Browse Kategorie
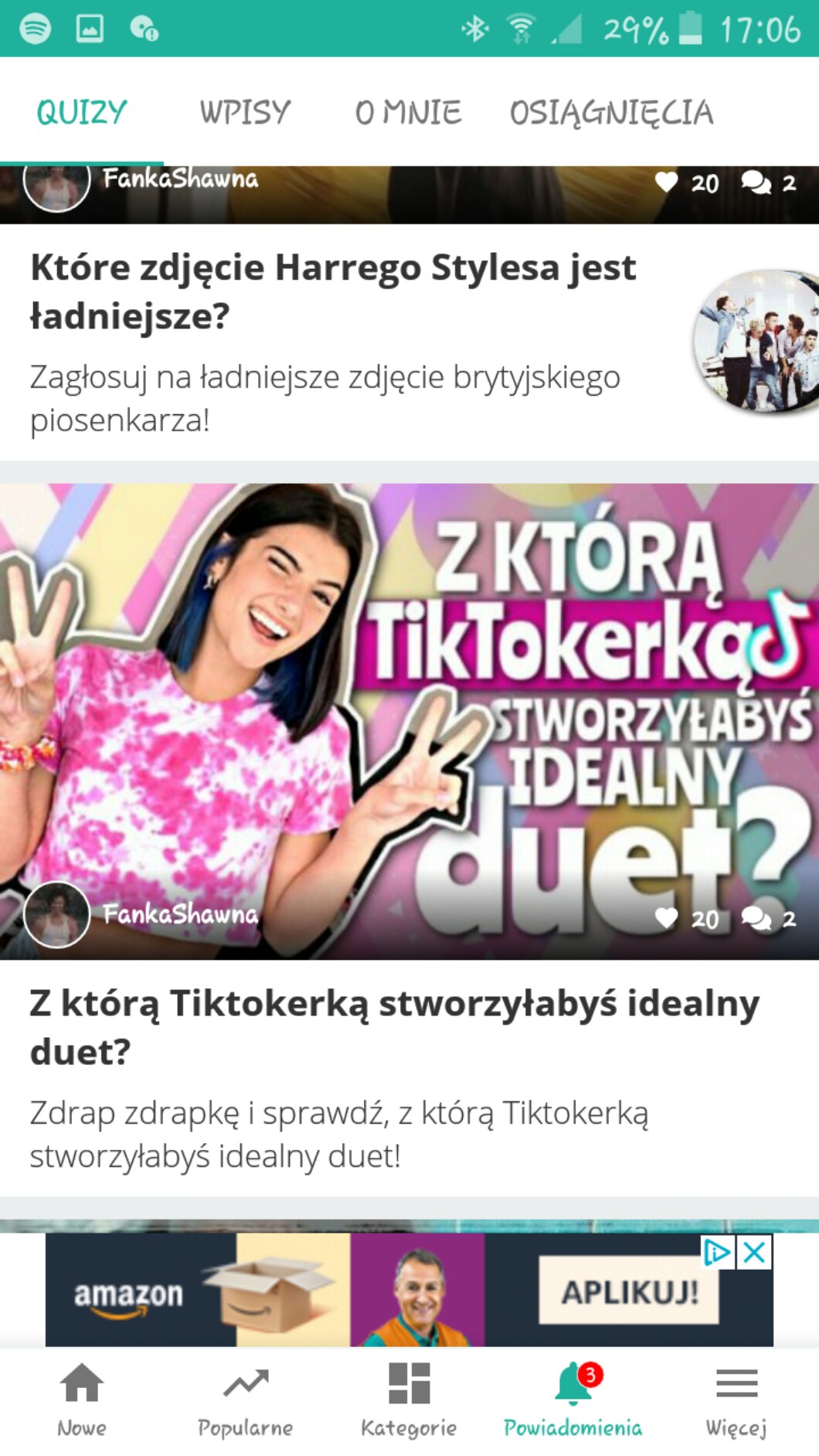 coord(409,1400)
